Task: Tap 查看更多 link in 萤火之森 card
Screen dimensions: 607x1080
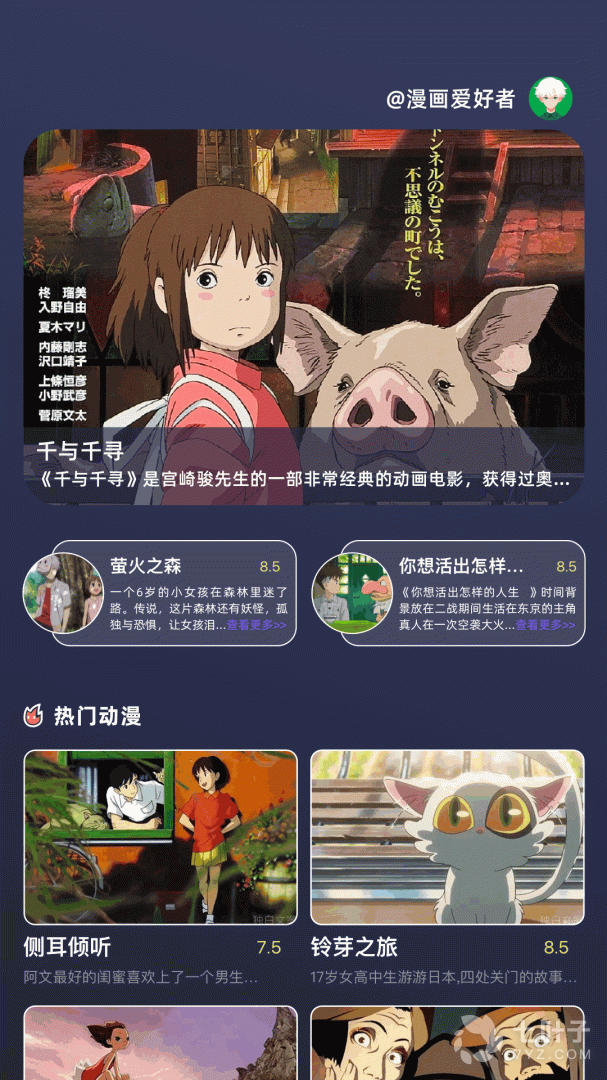Action: (x=256, y=625)
